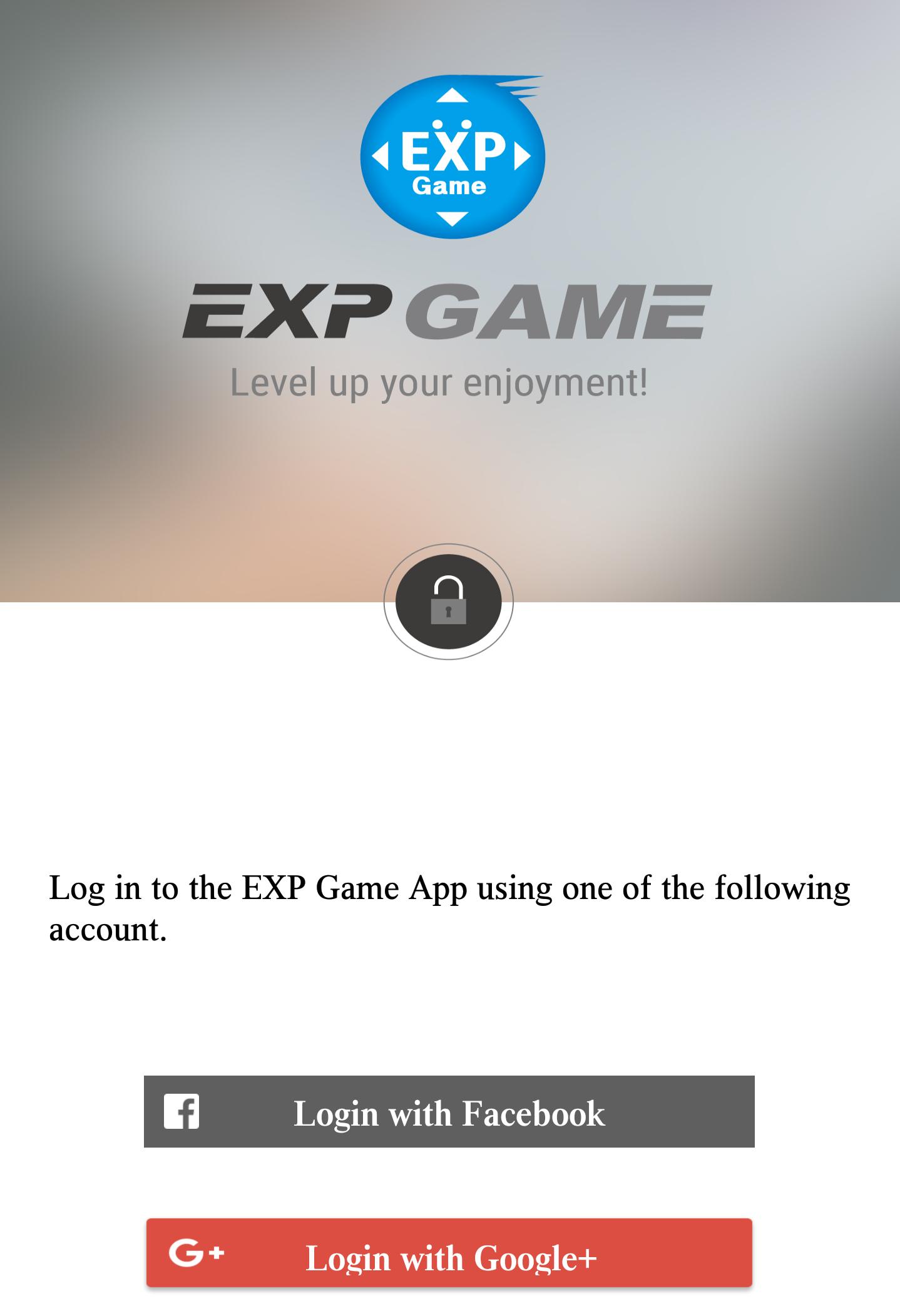This screenshot has height=1316, width=900.
Task: Click the red Google+ login bar
Action: tap(449, 1253)
